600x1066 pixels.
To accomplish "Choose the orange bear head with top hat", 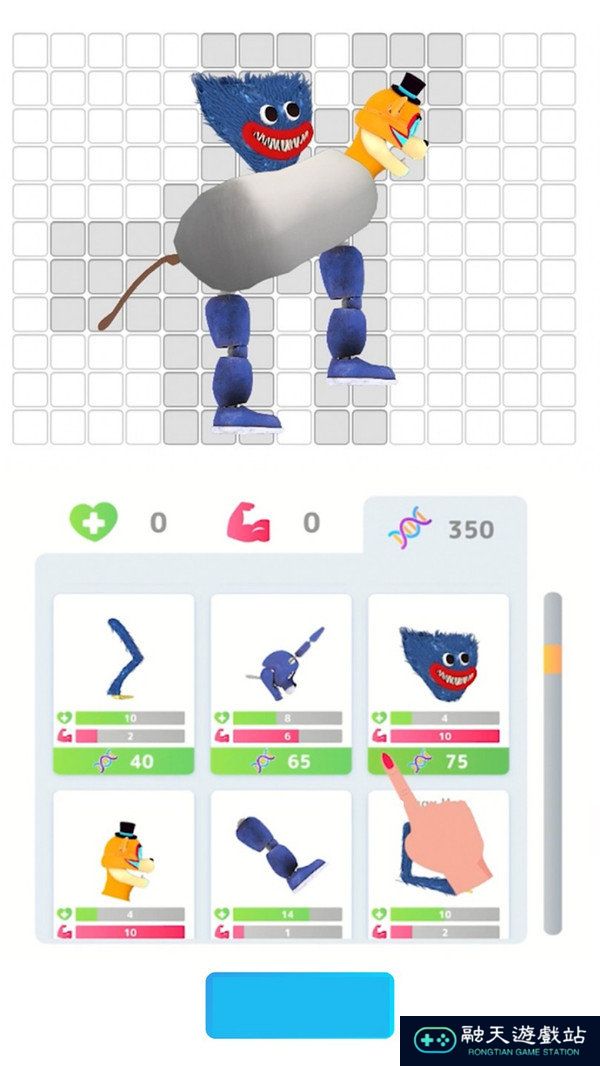I will pos(123,865).
